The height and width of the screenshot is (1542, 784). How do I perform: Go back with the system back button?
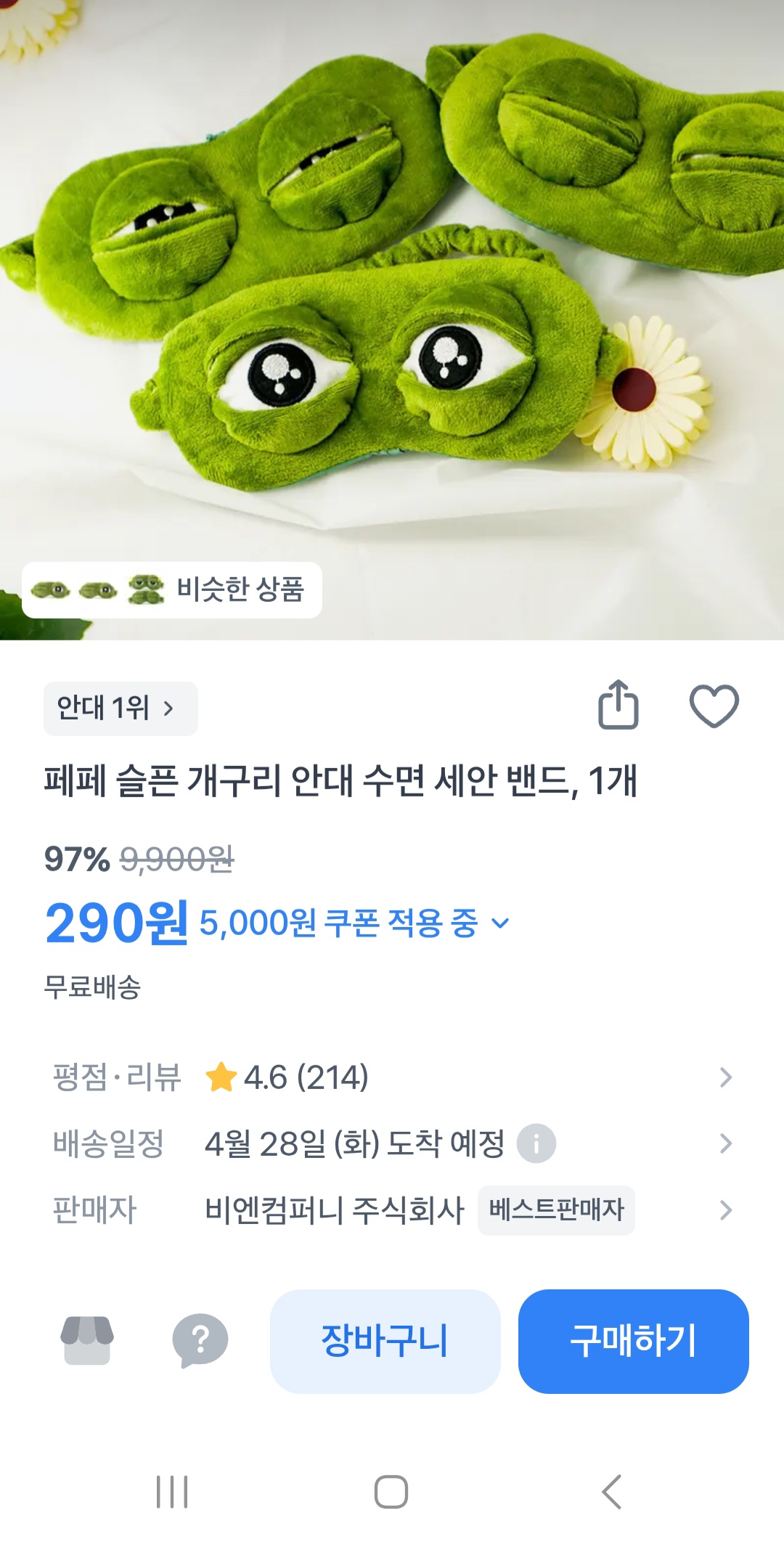coord(611,1492)
